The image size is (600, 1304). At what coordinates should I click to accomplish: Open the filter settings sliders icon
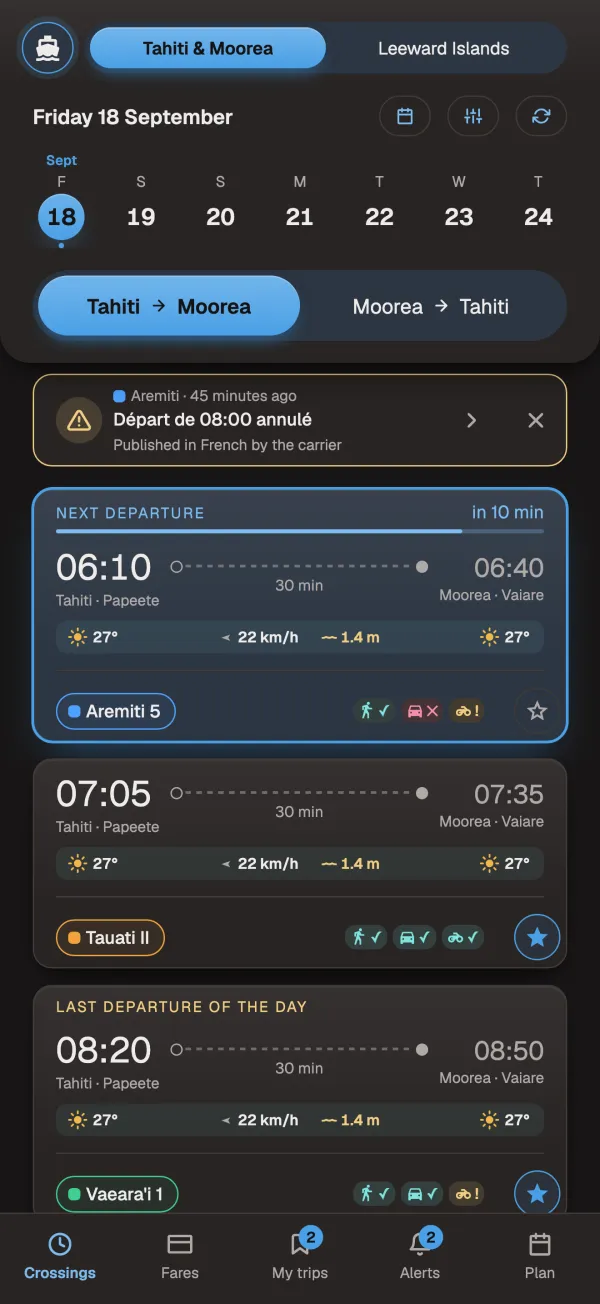coord(473,117)
